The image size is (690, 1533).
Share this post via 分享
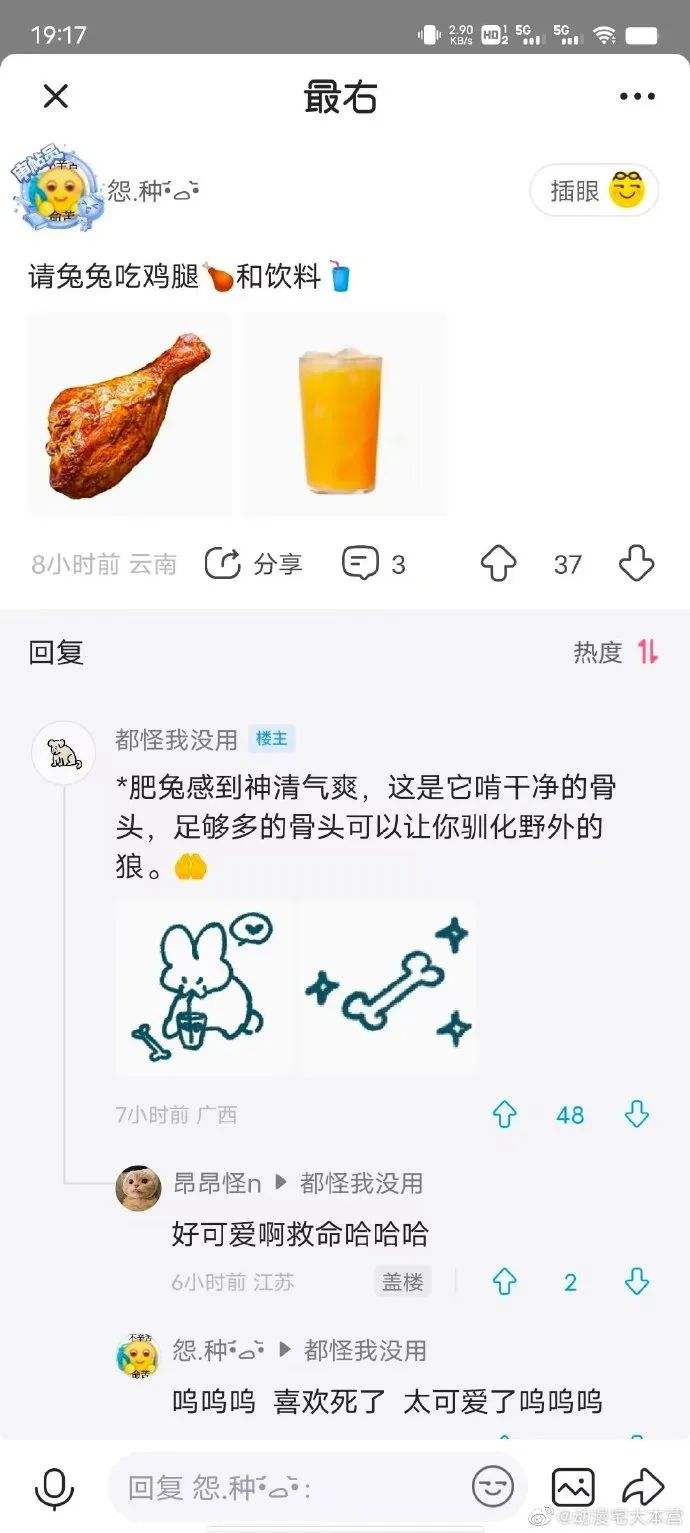(x=254, y=564)
